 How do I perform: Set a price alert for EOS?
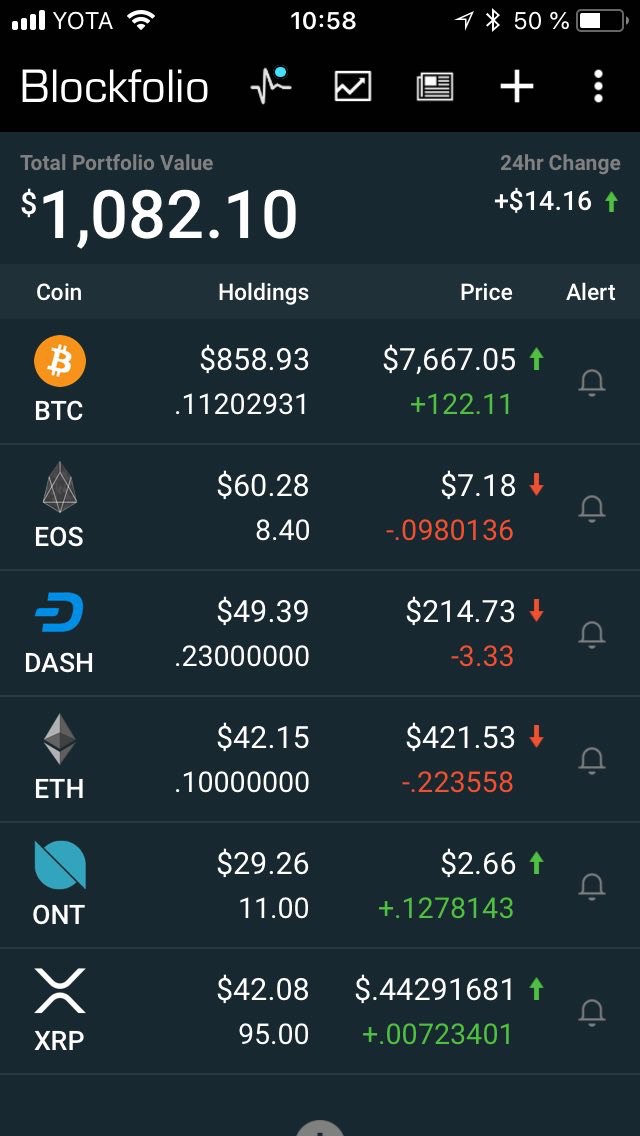592,508
